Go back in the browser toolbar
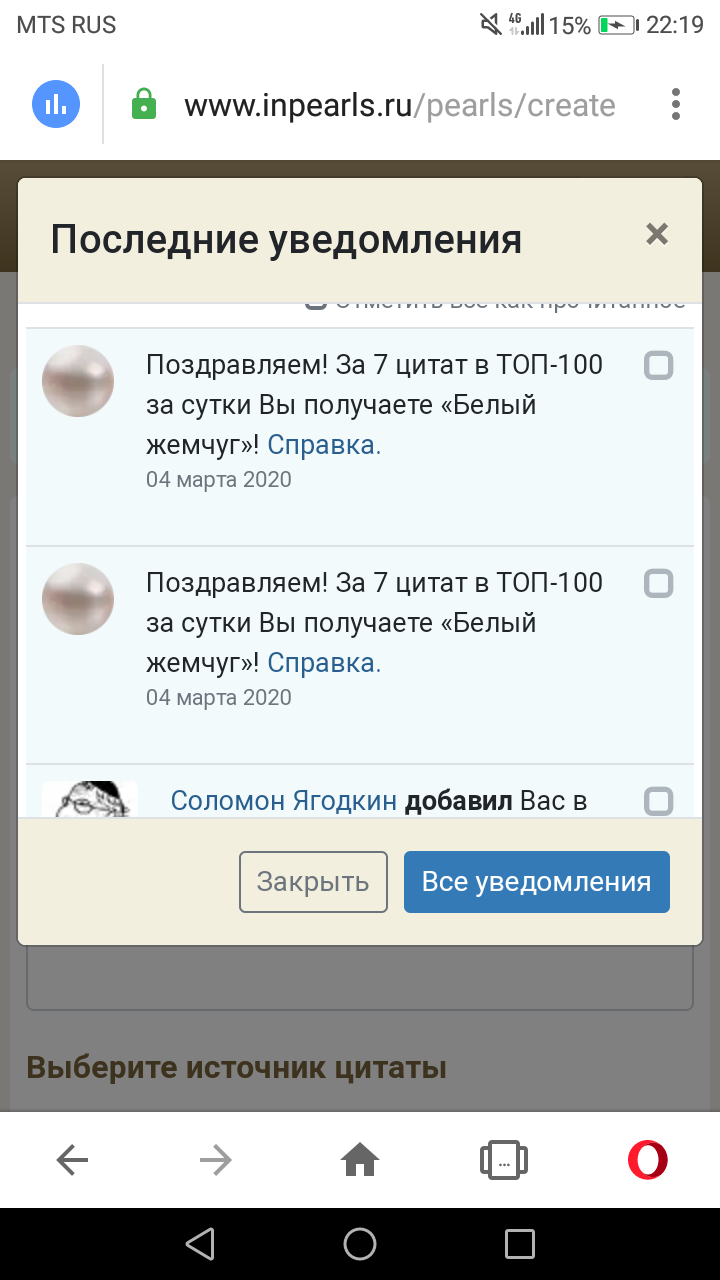The height and width of the screenshot is (1280, 720). [x=72, y=1160]
